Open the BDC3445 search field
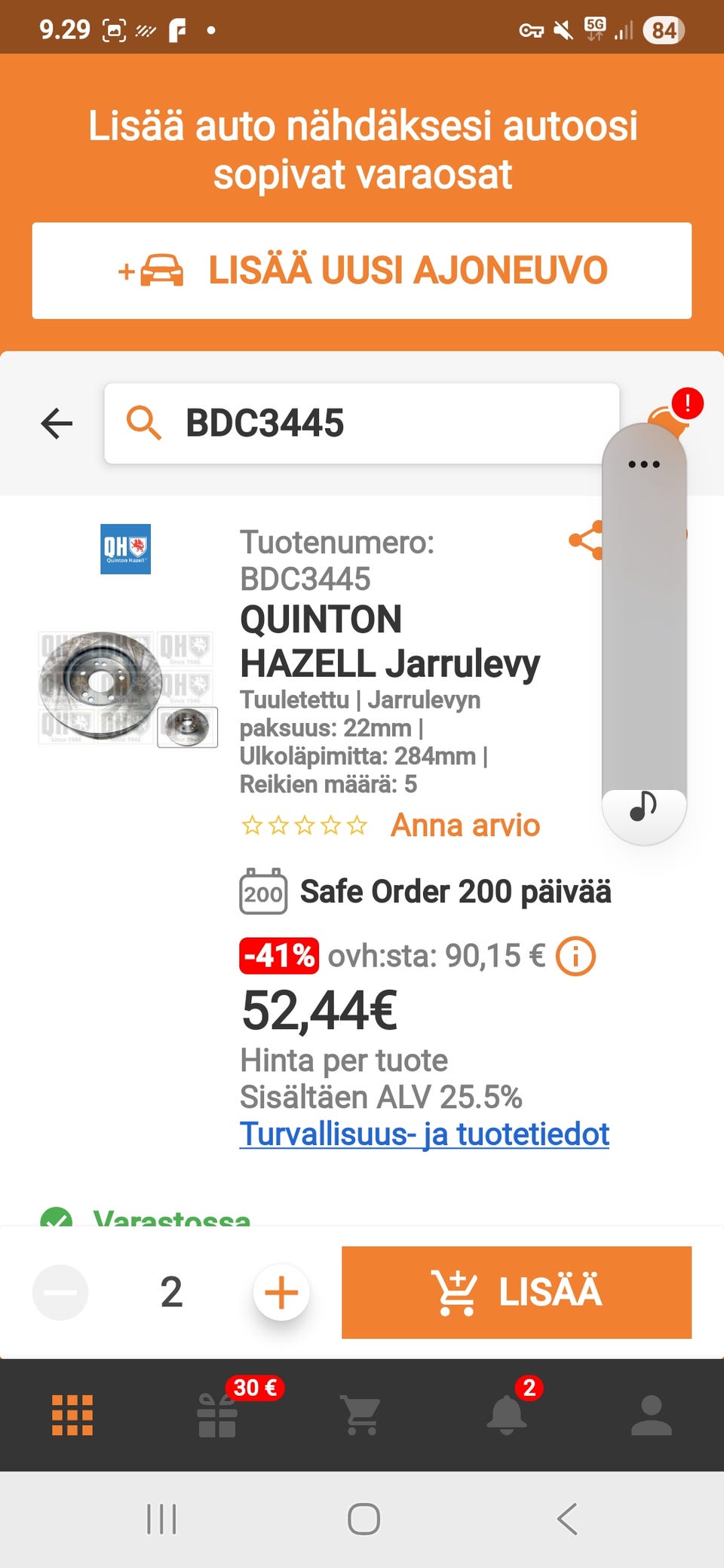Viewport: 724px width, 1568px height. [x=362, y=423]
